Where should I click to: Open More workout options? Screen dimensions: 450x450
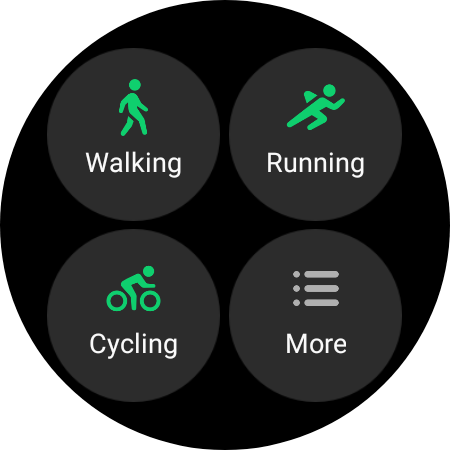pyautogui.click(x=315, y=315)
